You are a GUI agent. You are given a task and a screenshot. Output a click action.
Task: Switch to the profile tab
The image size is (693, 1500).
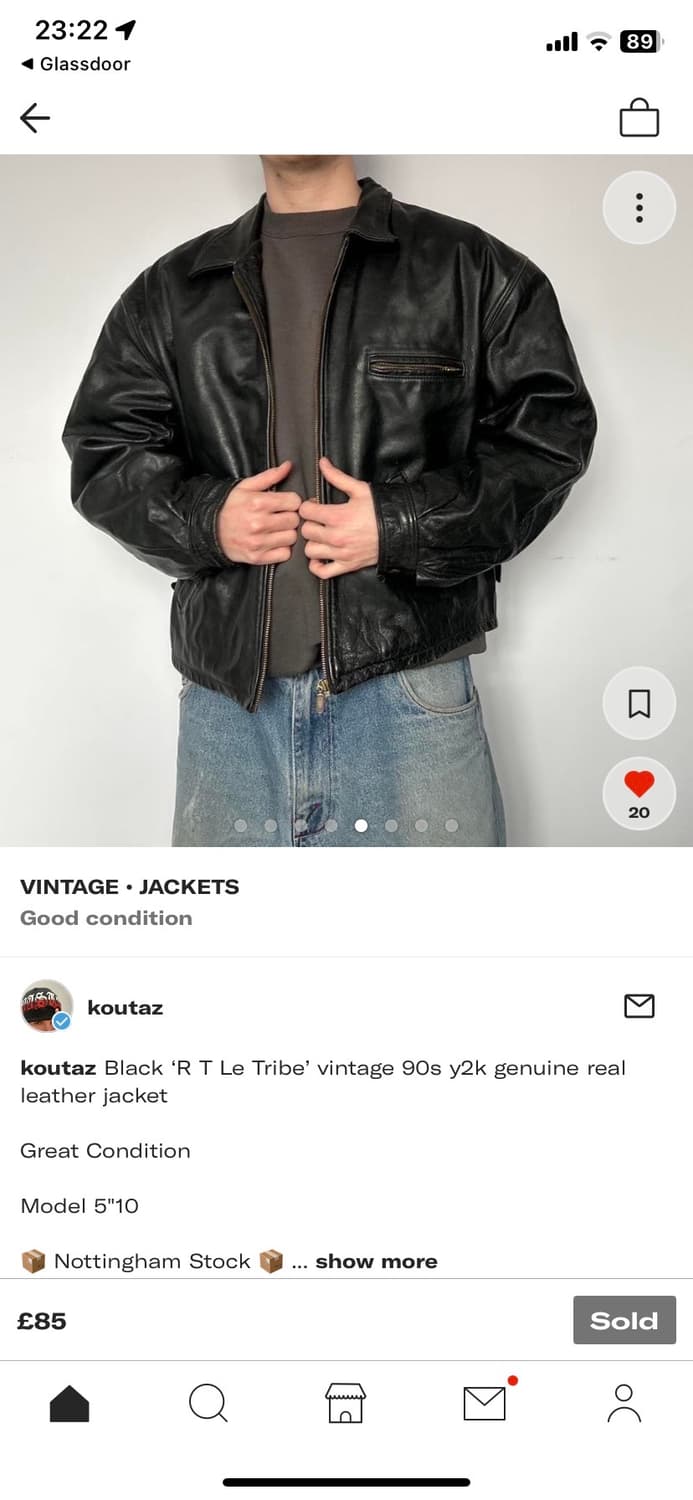click(x=624, y=1404)
